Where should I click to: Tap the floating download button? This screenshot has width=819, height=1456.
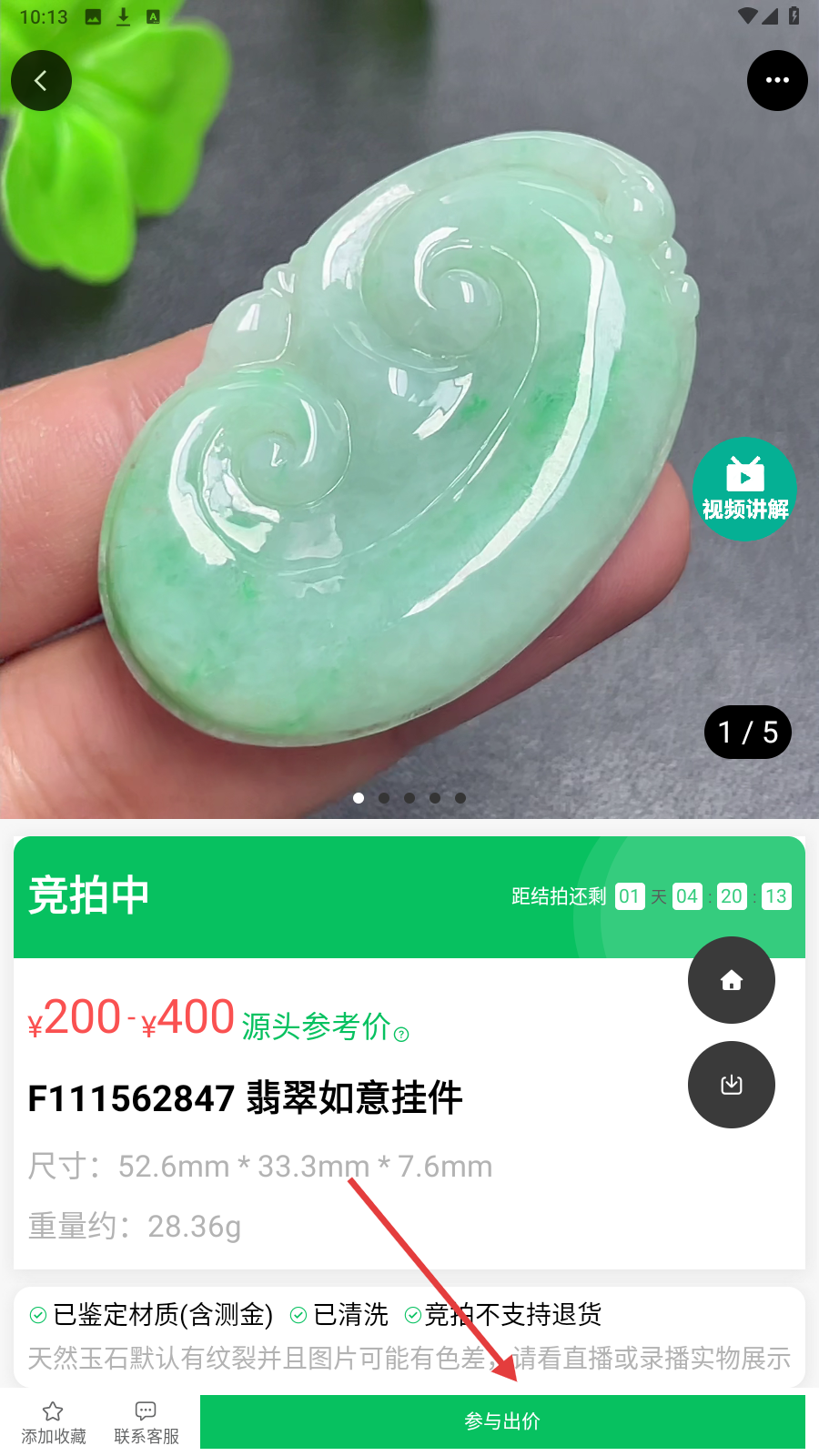tap(731, 1085)
